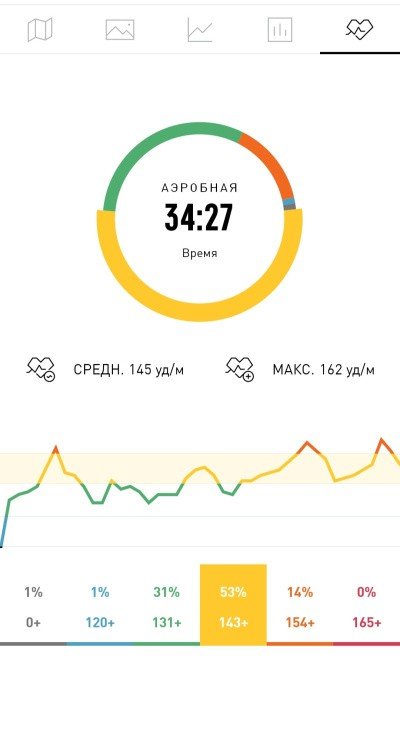The image size is (400, 736).
Task: Open the bar chart statistics tab
Action: pyautogui.click(x=280, y=30)
